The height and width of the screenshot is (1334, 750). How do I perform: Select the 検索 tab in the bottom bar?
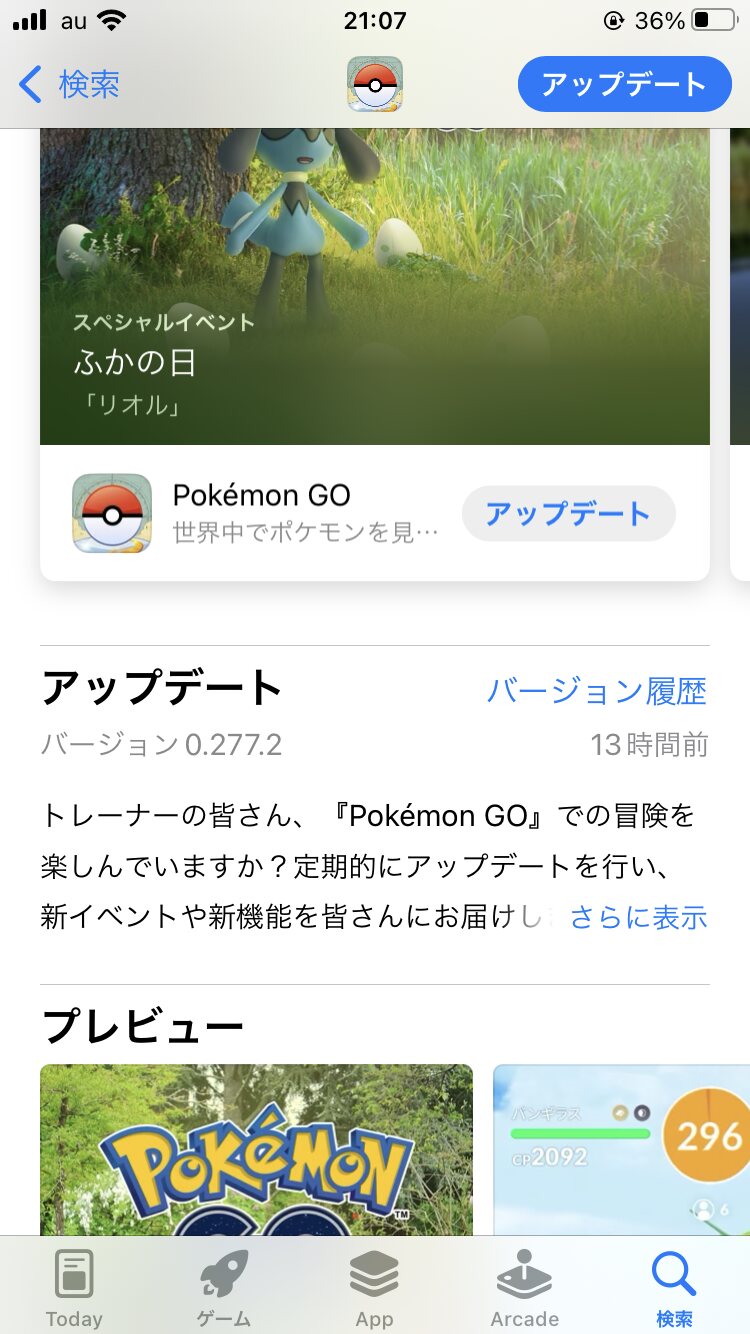674,1288
